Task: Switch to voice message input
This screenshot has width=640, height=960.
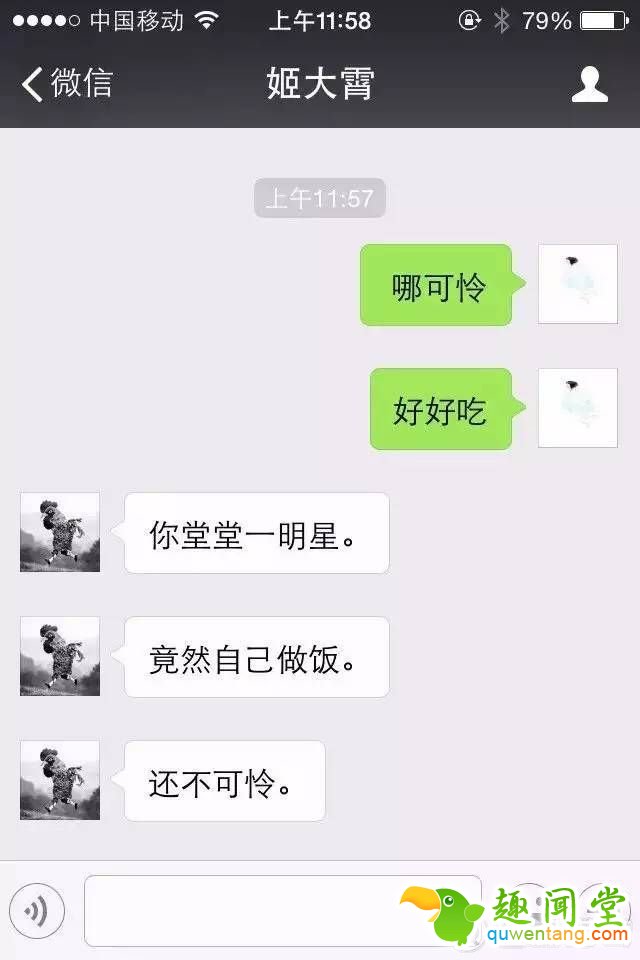Action: coord(37,911)
